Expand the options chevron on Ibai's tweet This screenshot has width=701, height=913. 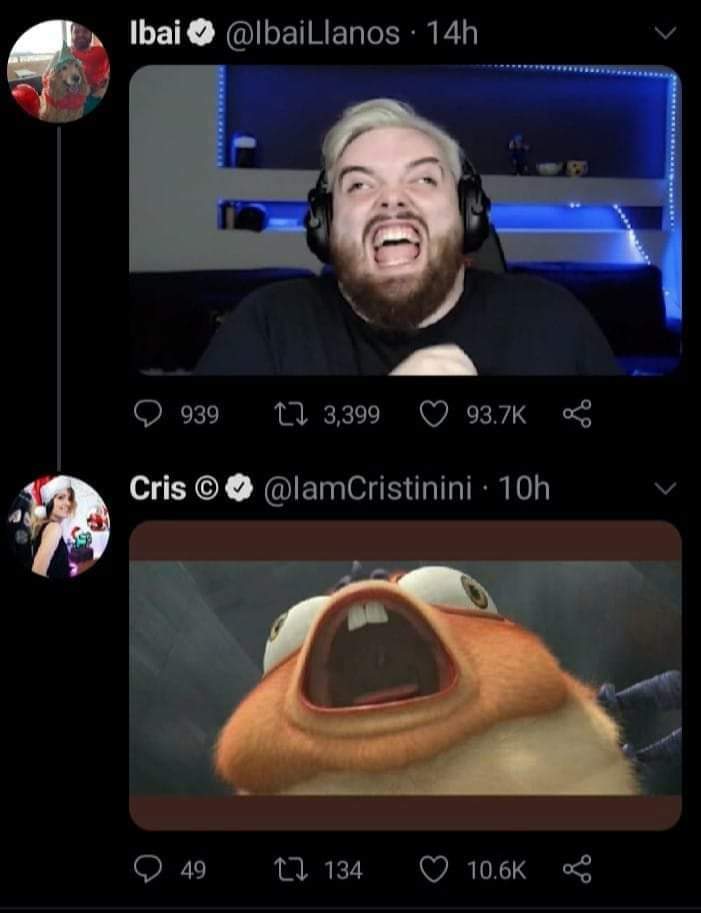(x=664, y=35)
